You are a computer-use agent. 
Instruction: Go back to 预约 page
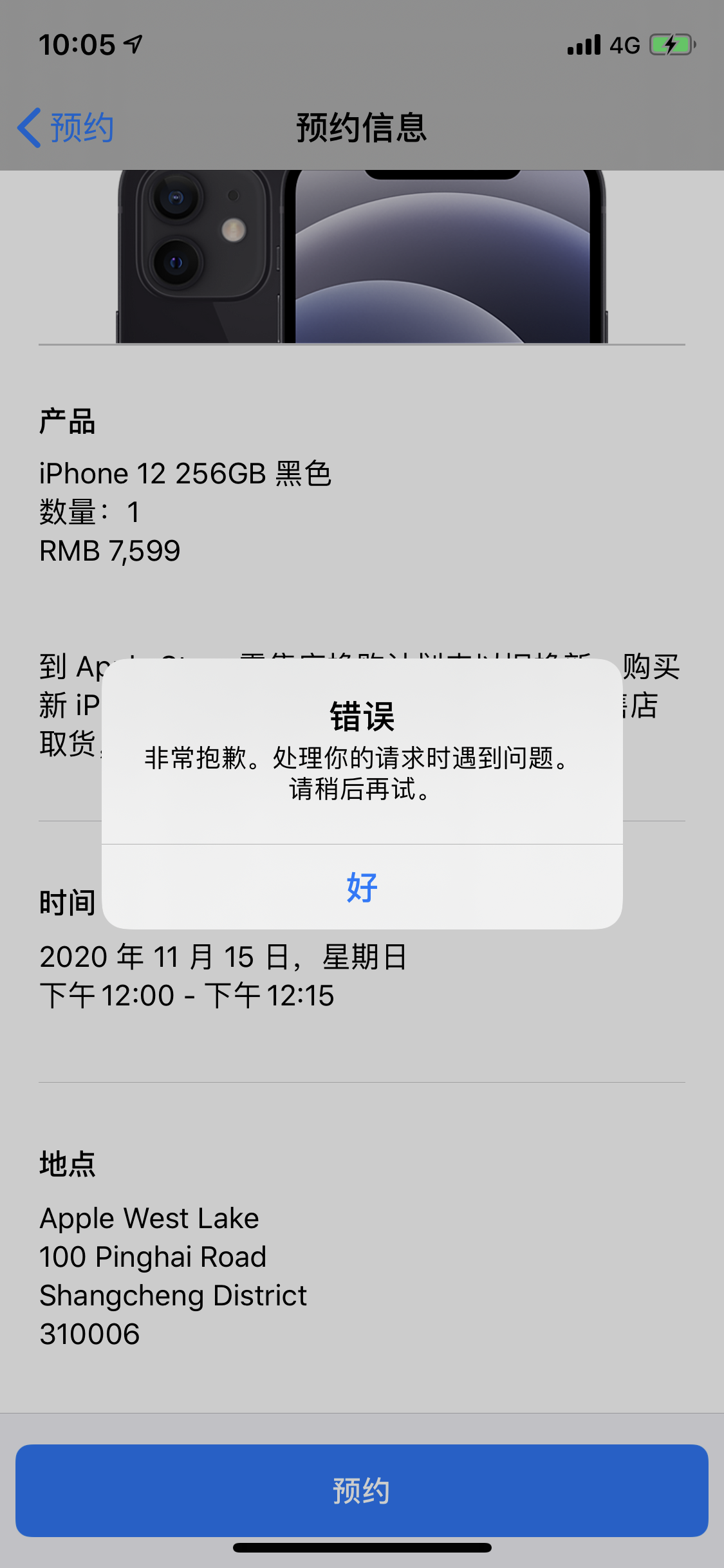pos(66,127)
